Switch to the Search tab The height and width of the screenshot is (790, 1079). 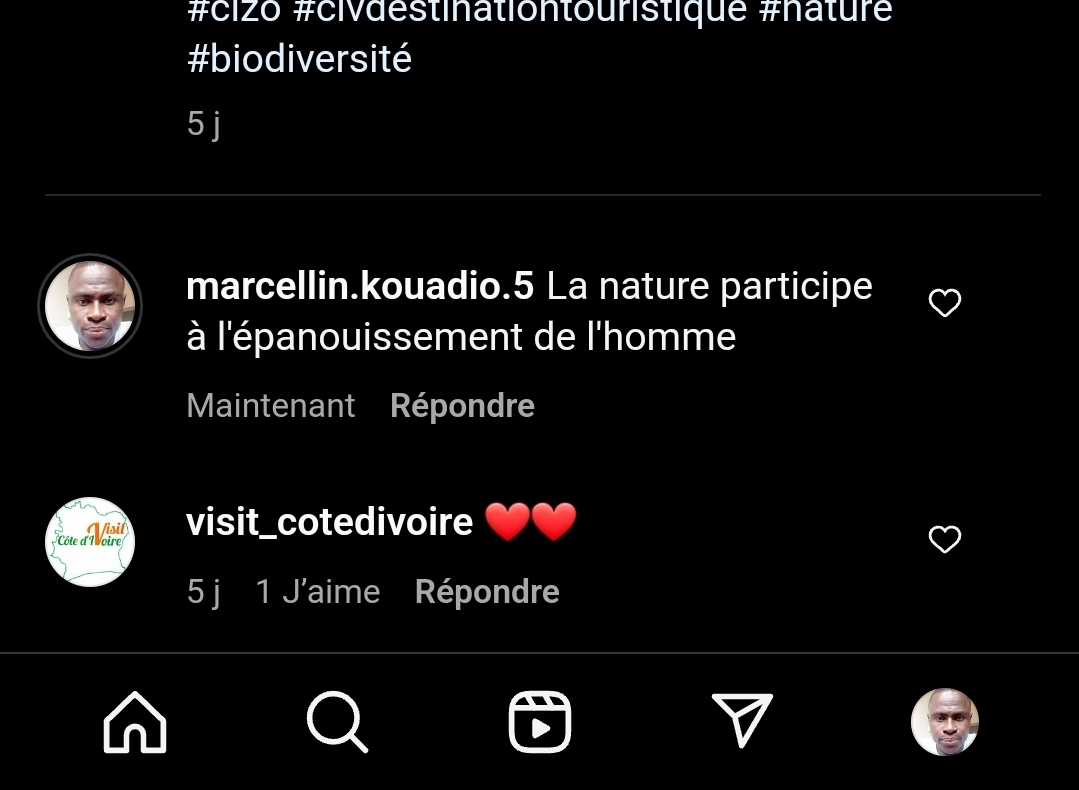point(337,722)
